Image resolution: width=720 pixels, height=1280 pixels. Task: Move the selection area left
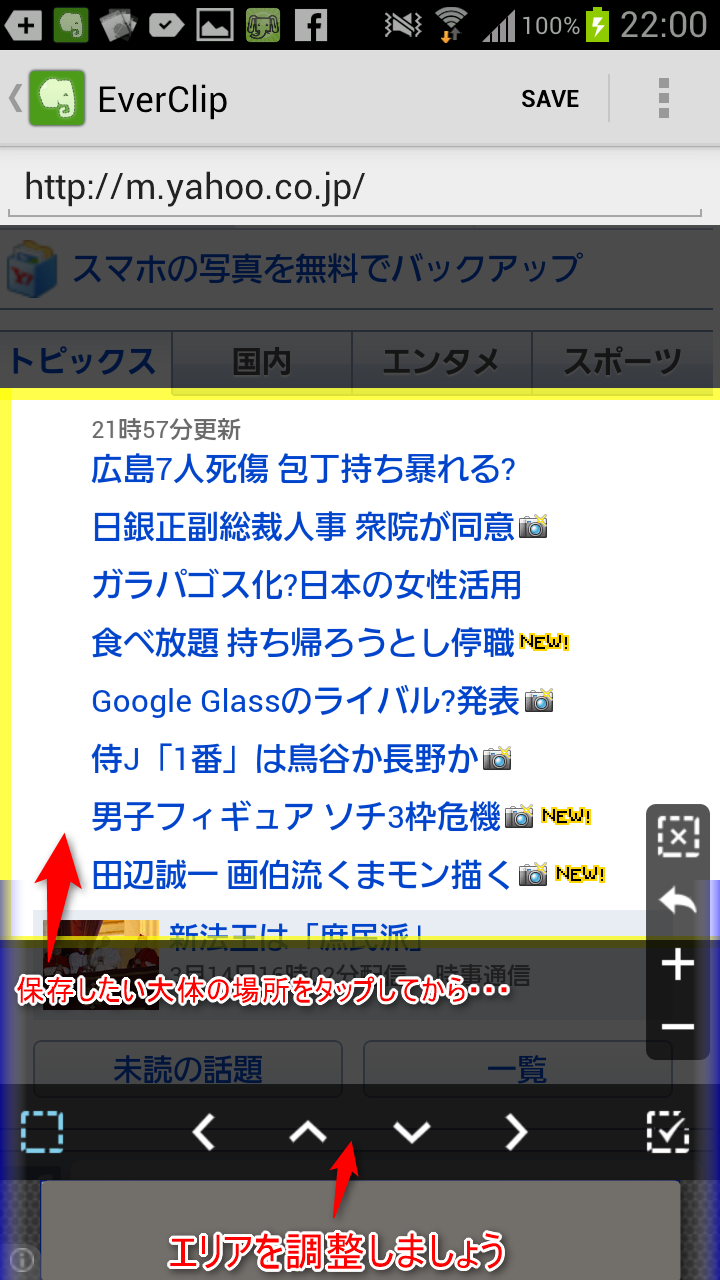pyautogui.click(x=204, y=1132)
